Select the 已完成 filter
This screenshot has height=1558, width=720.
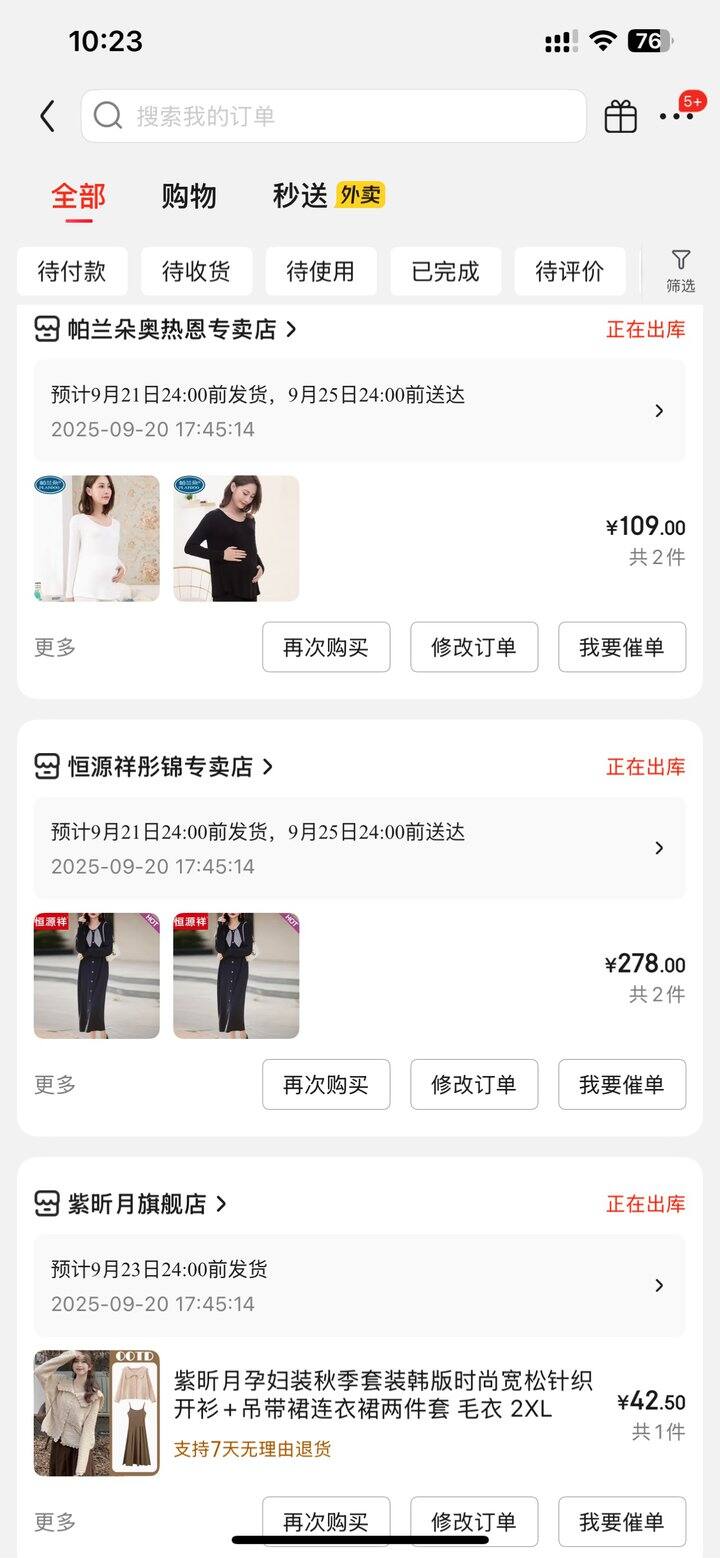(445, 270)
